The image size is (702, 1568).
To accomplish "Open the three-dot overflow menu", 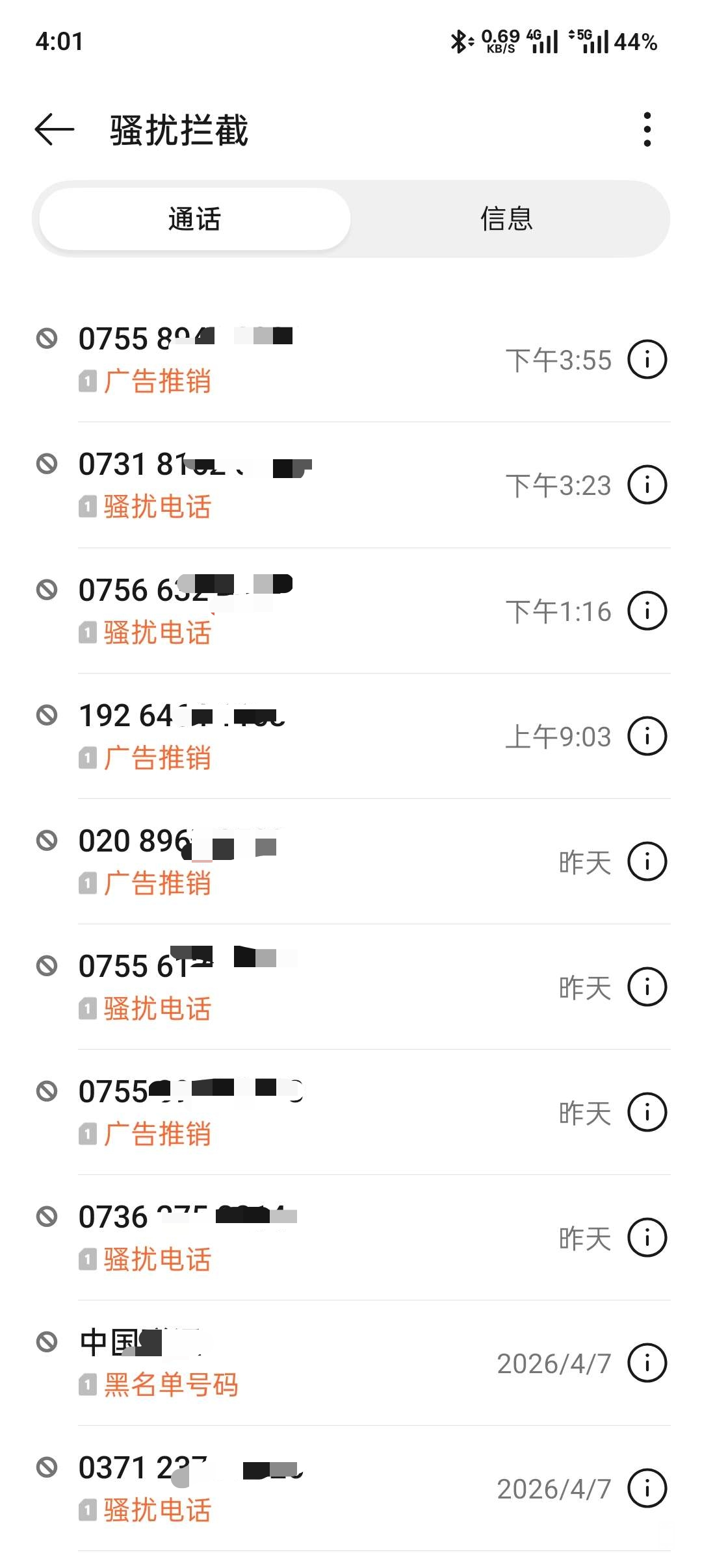I will (647, 130).
